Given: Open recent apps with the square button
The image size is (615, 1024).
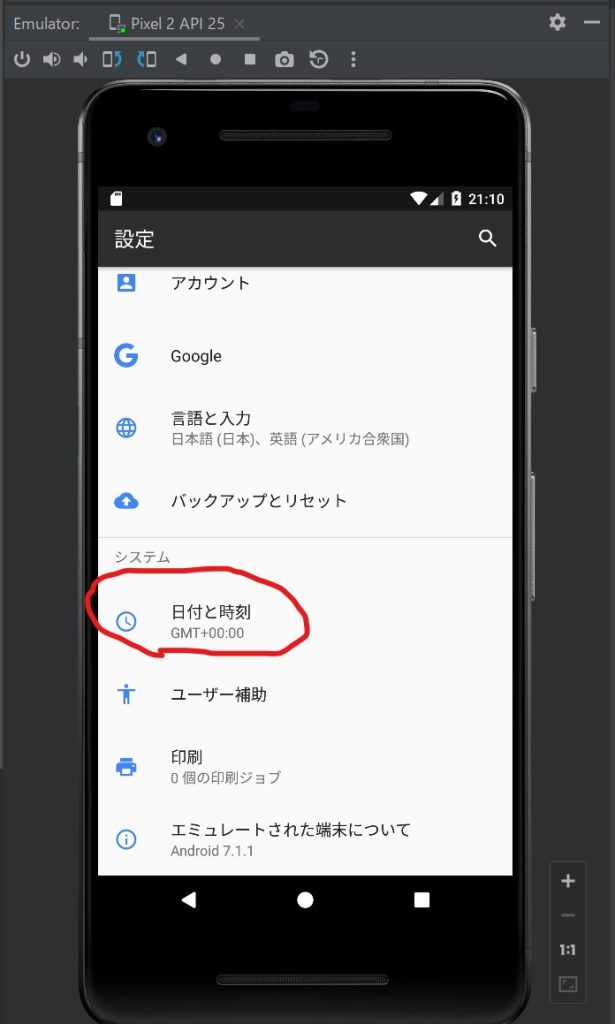Looking at the screenshot, I should click(422, 900).
